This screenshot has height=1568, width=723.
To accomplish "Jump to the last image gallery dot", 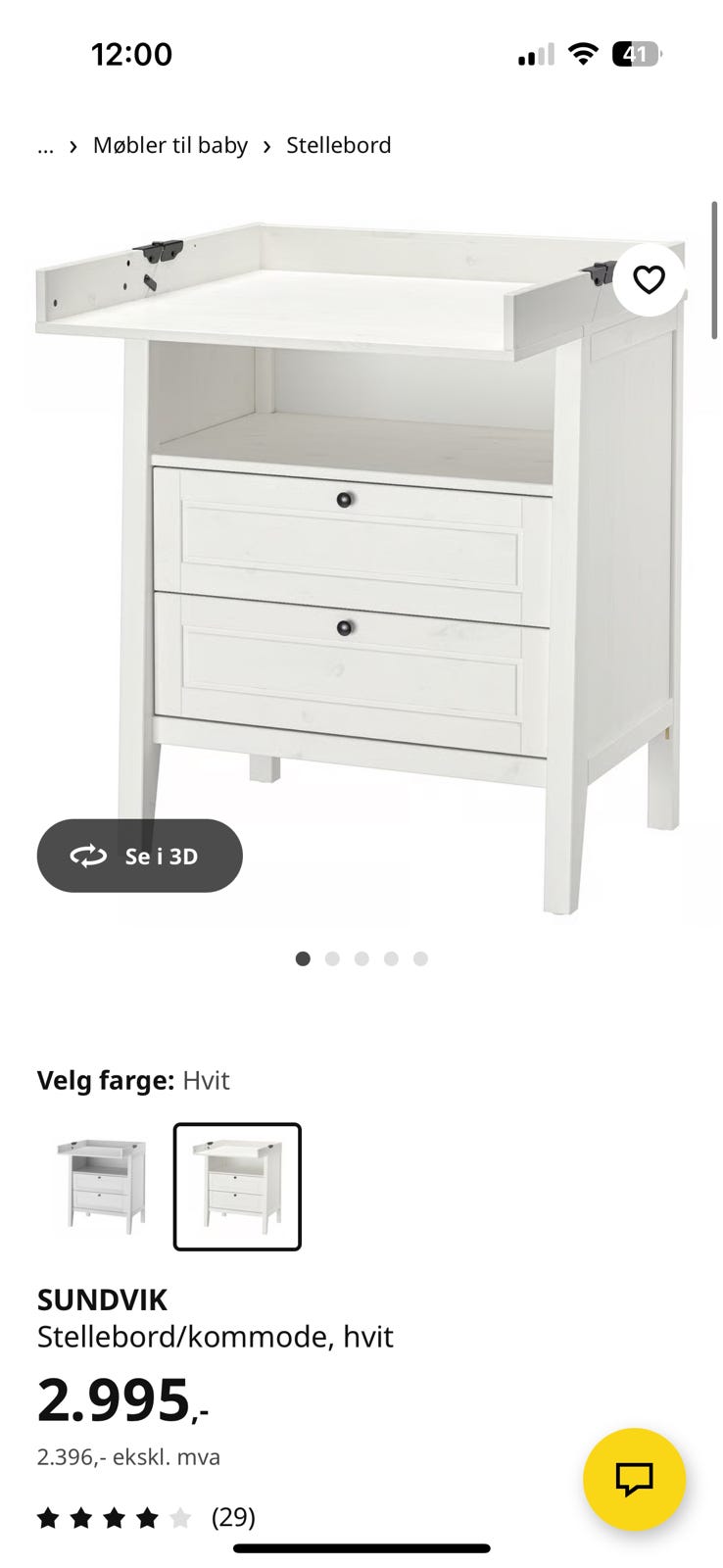I will point(420,958).
